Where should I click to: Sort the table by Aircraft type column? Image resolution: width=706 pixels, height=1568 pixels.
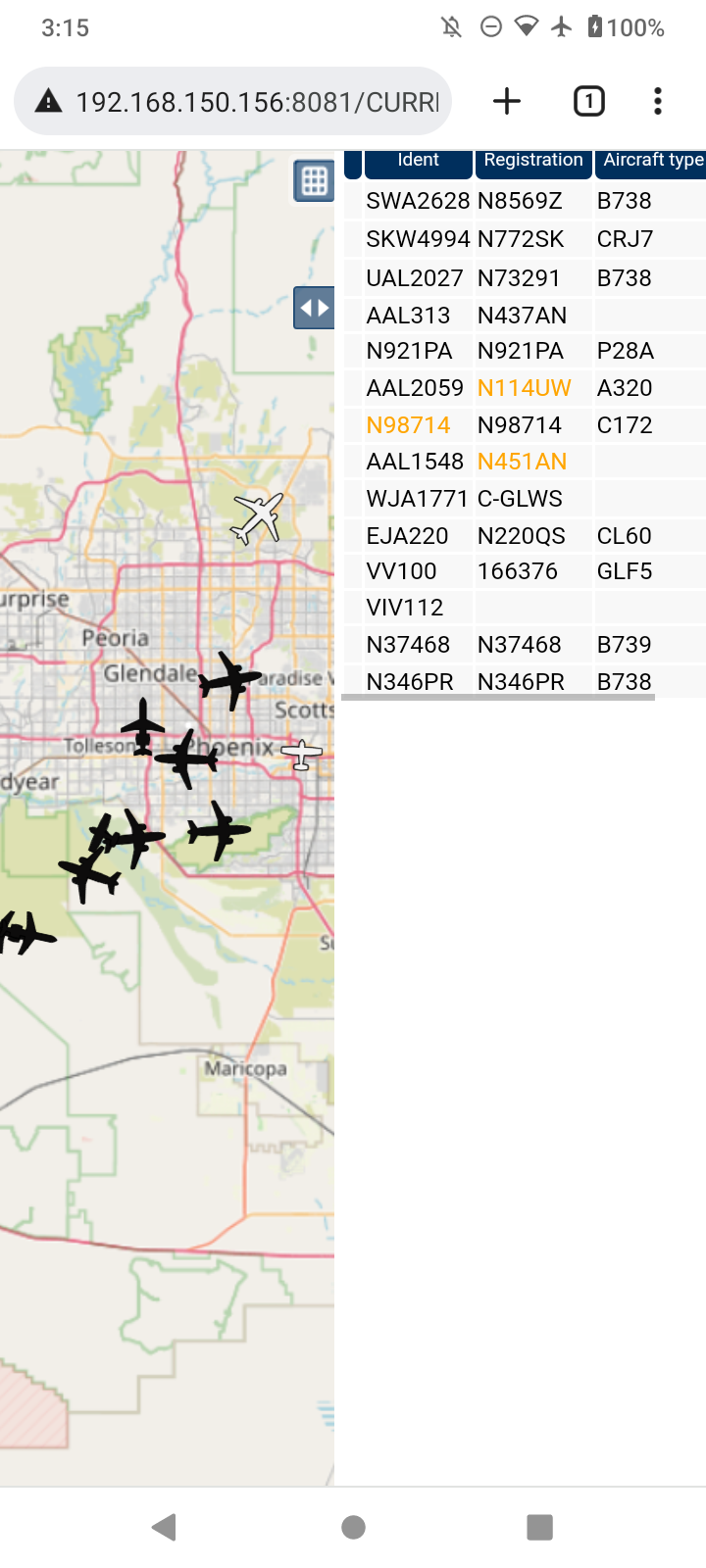tap(651, 162)
